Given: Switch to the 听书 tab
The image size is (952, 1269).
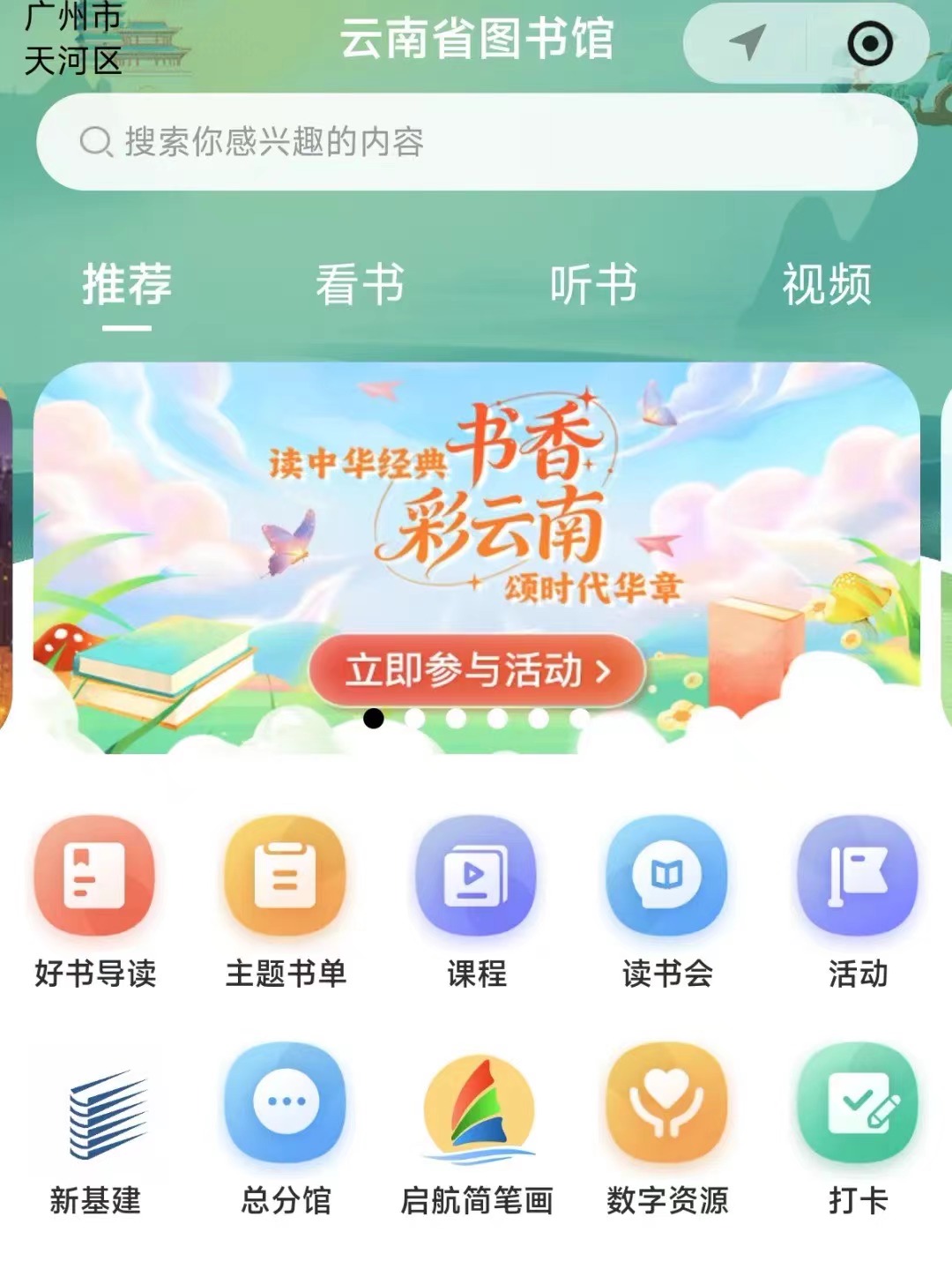Looking at the screenshot, I should click(x=593, y=285).
